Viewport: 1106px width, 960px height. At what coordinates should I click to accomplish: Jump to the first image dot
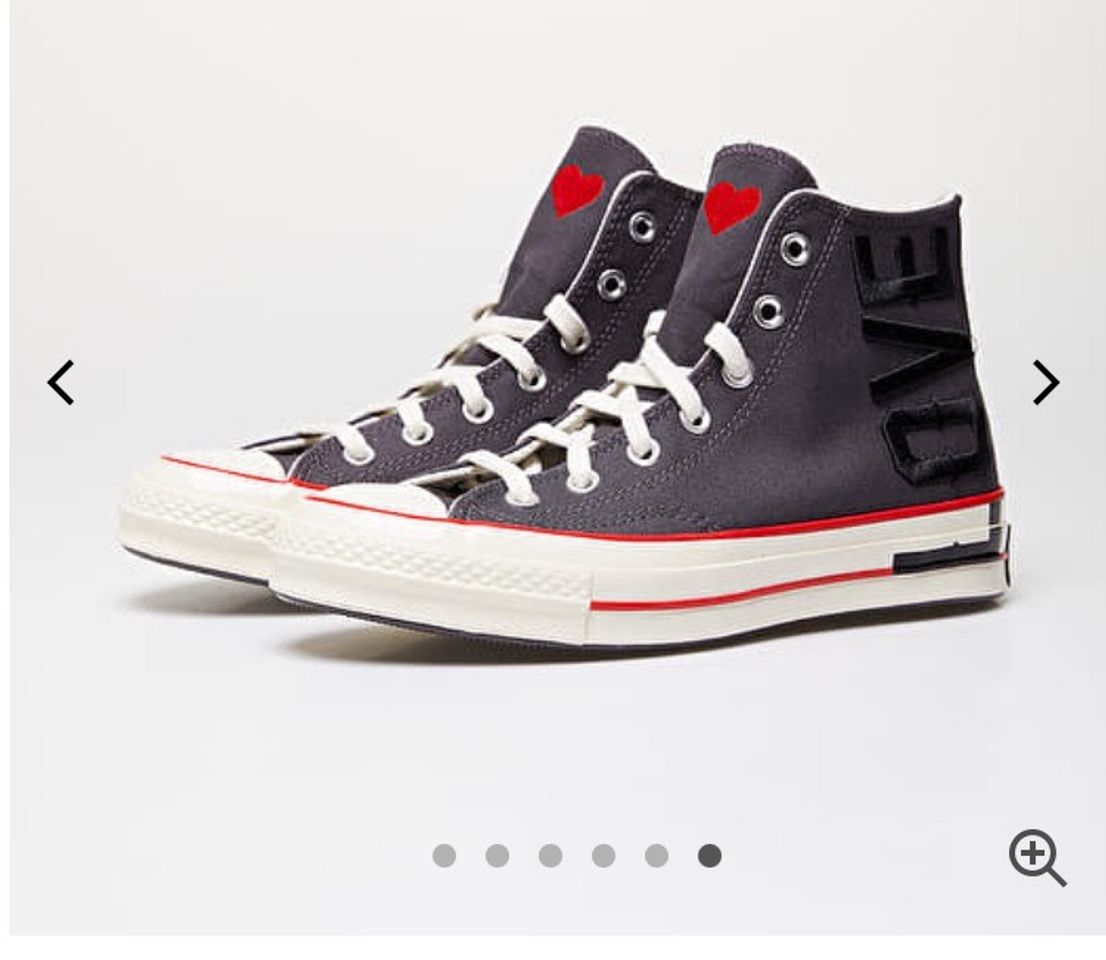click(x=444, y=856)
